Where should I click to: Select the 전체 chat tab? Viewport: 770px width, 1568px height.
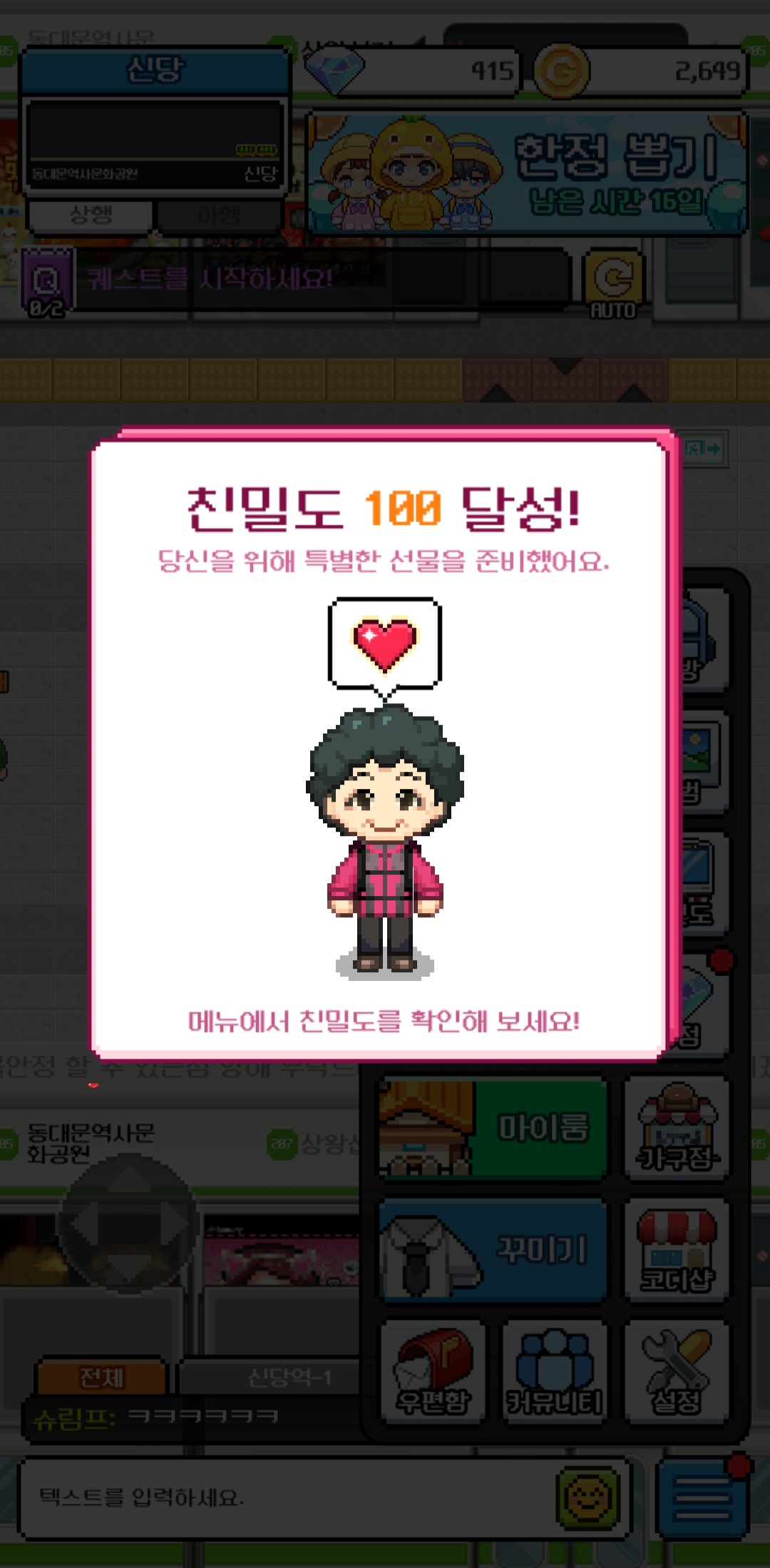point(101,1377)
